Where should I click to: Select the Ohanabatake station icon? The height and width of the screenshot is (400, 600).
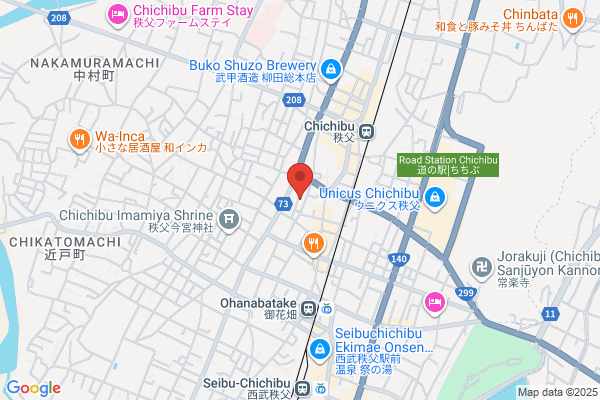coord(308,309)
